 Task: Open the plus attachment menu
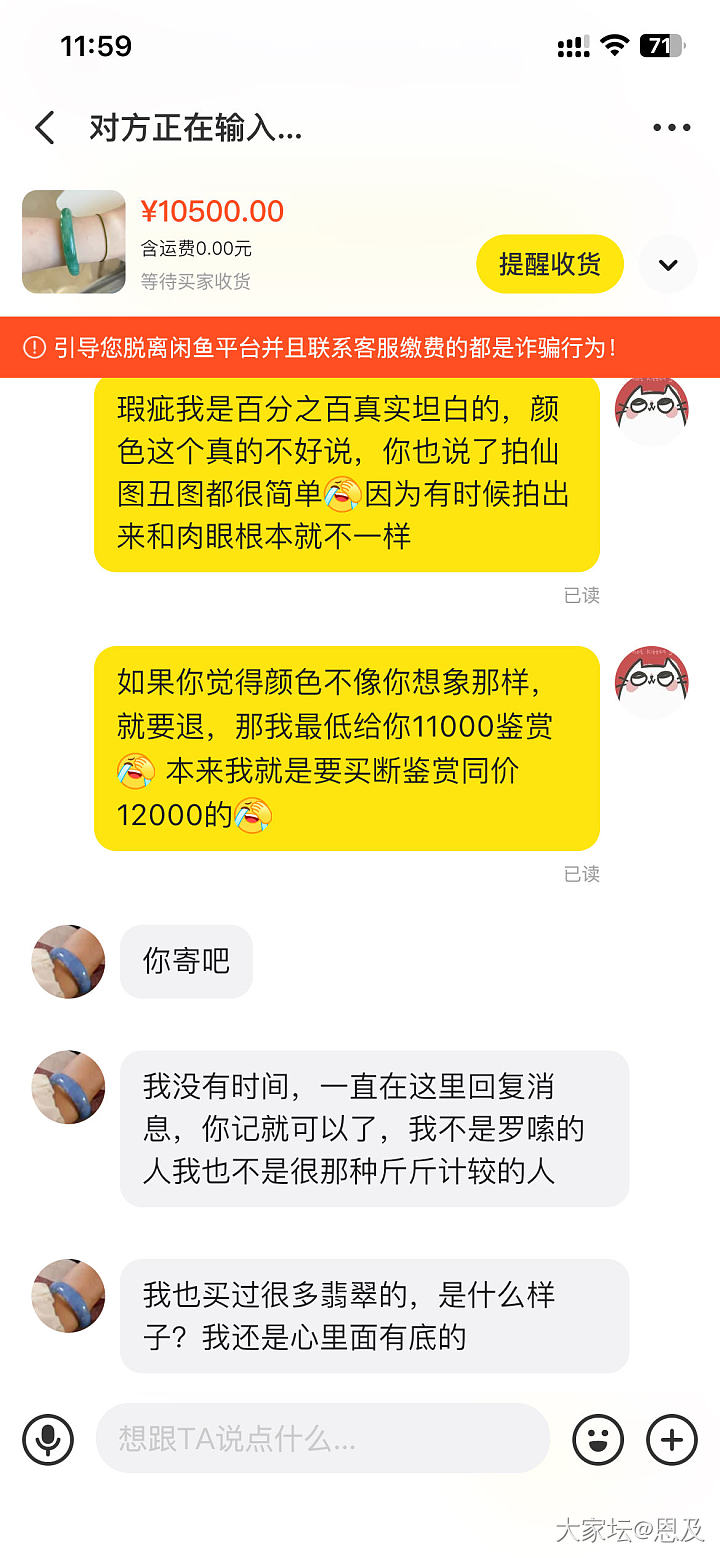pyautogui.click(x=672, y=1439)
